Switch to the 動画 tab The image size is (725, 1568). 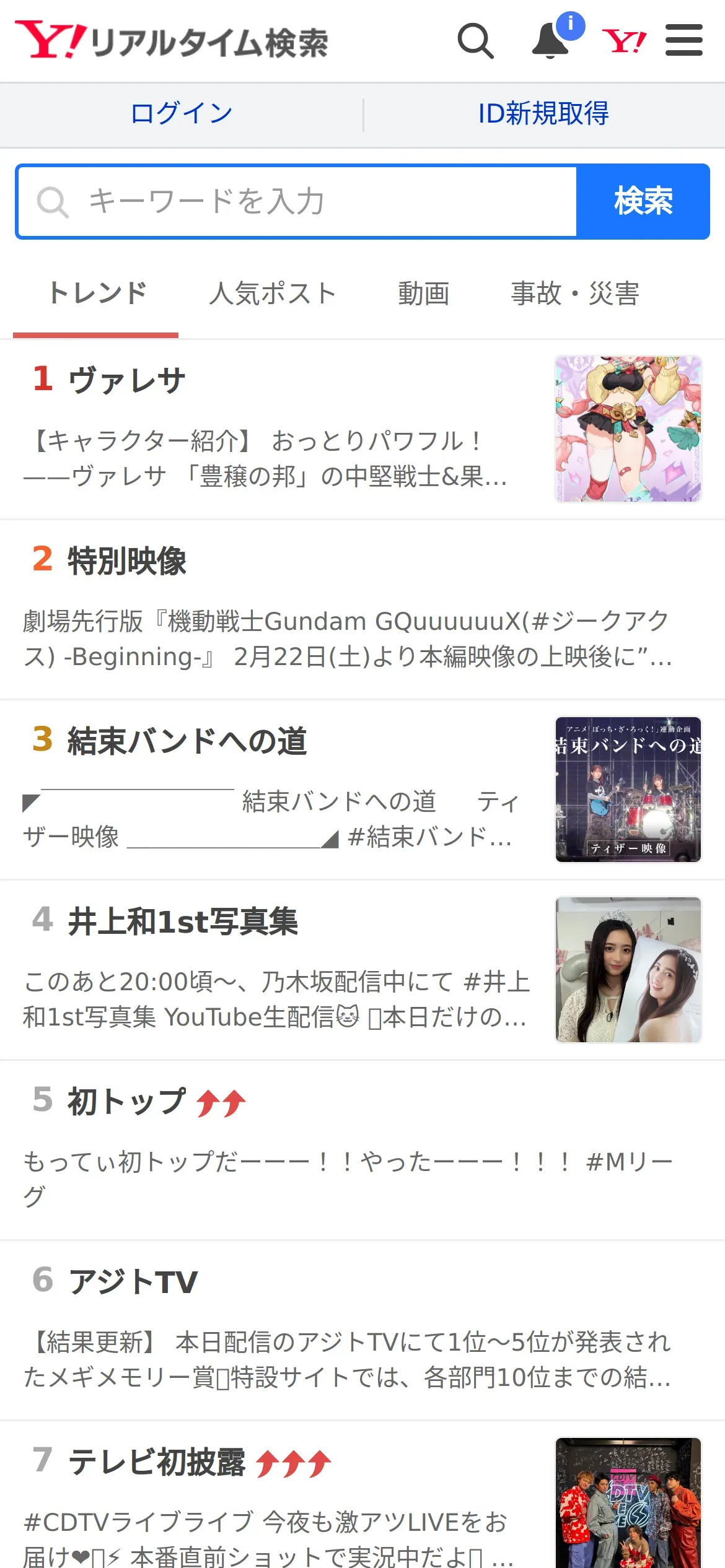pos(423,294)
